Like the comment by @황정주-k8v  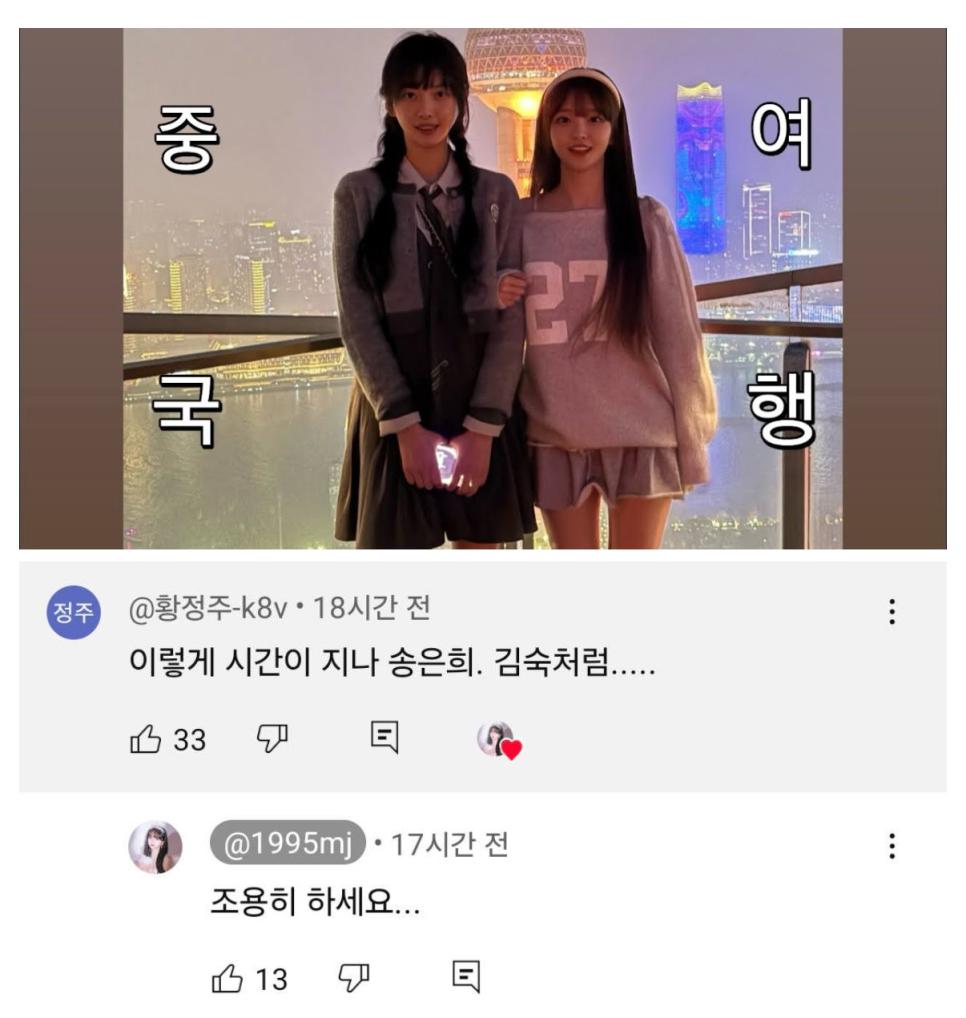[x=145, y=740]
